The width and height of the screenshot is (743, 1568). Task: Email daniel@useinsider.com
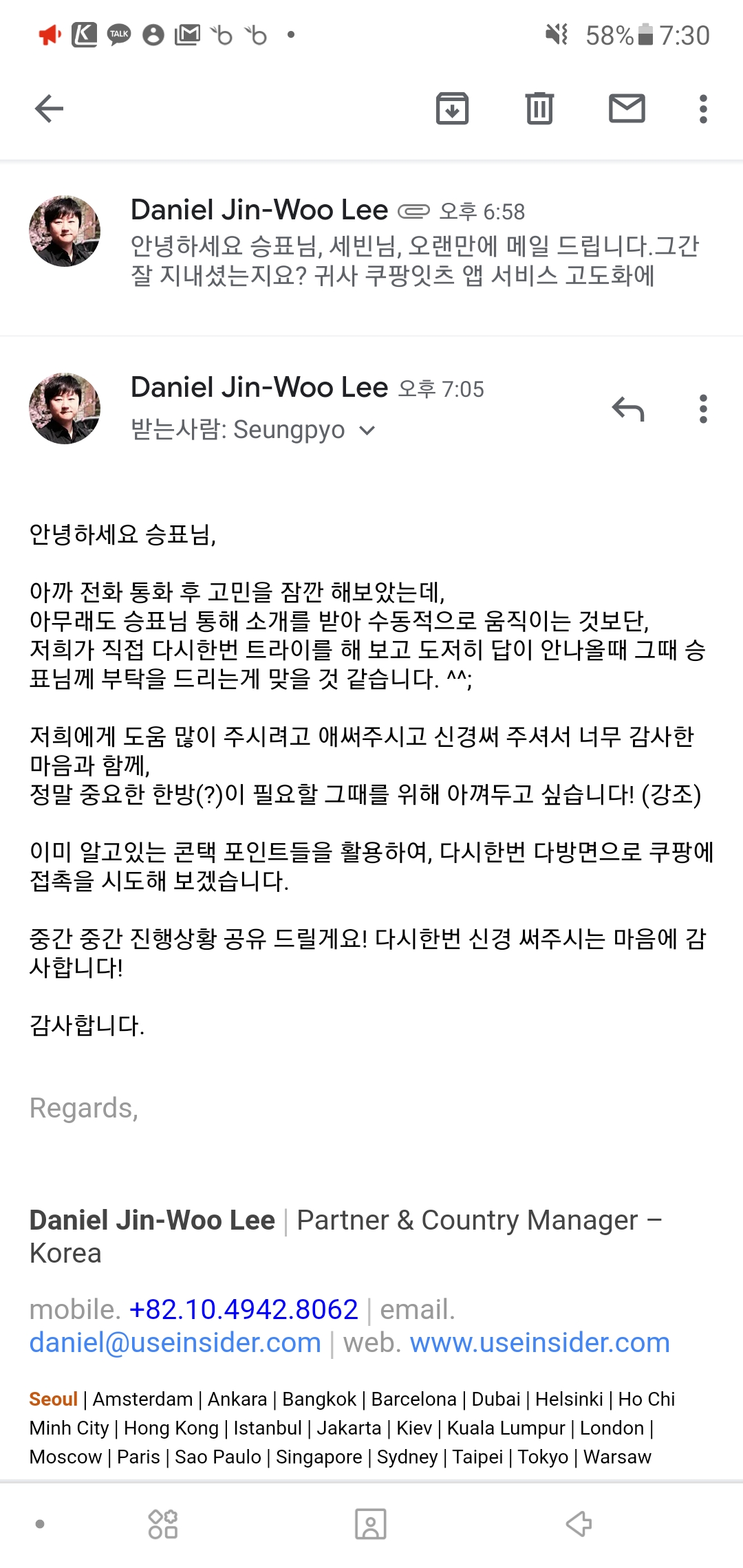175,1342
